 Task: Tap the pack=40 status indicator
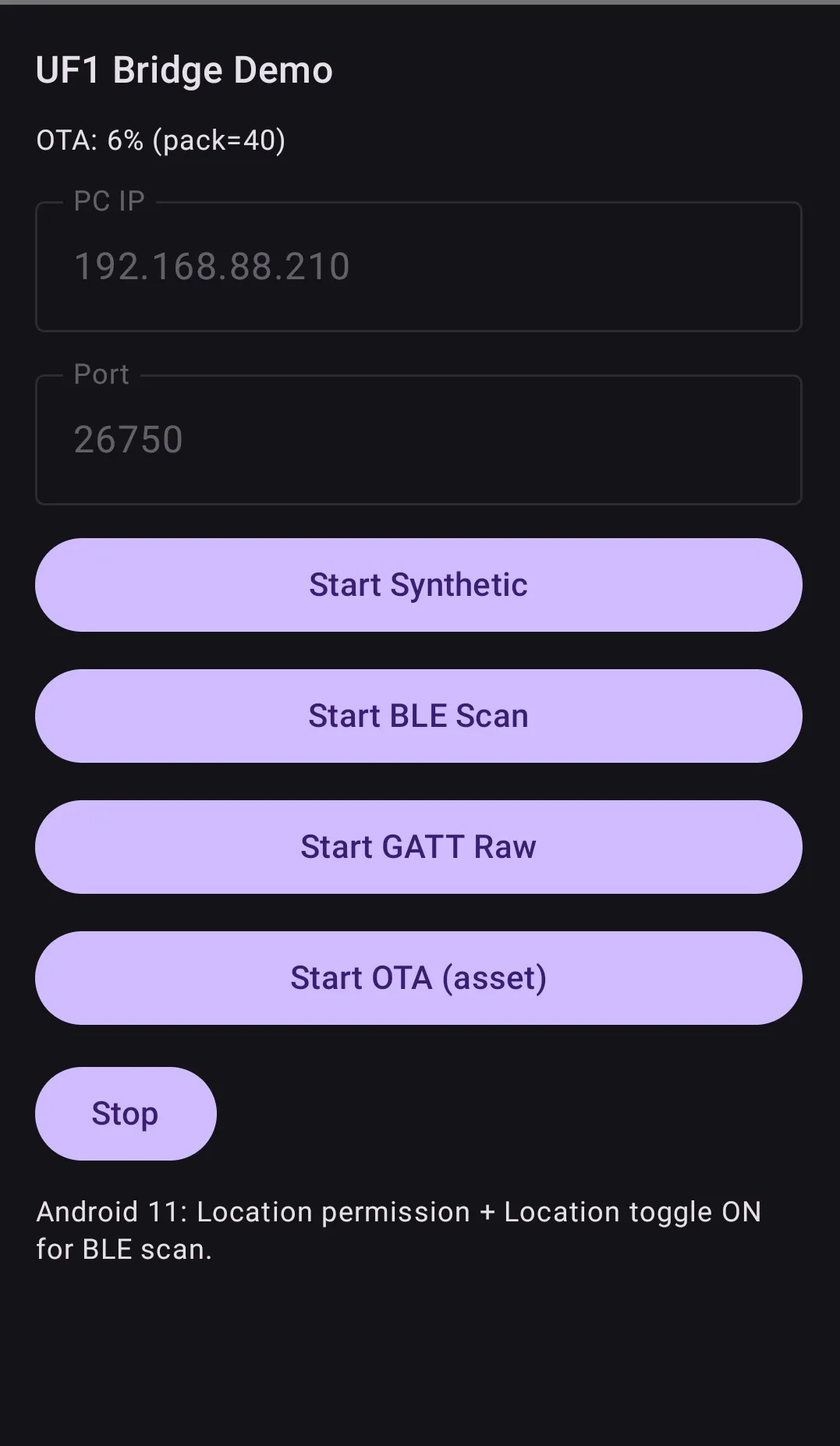(x=219, y=140)
